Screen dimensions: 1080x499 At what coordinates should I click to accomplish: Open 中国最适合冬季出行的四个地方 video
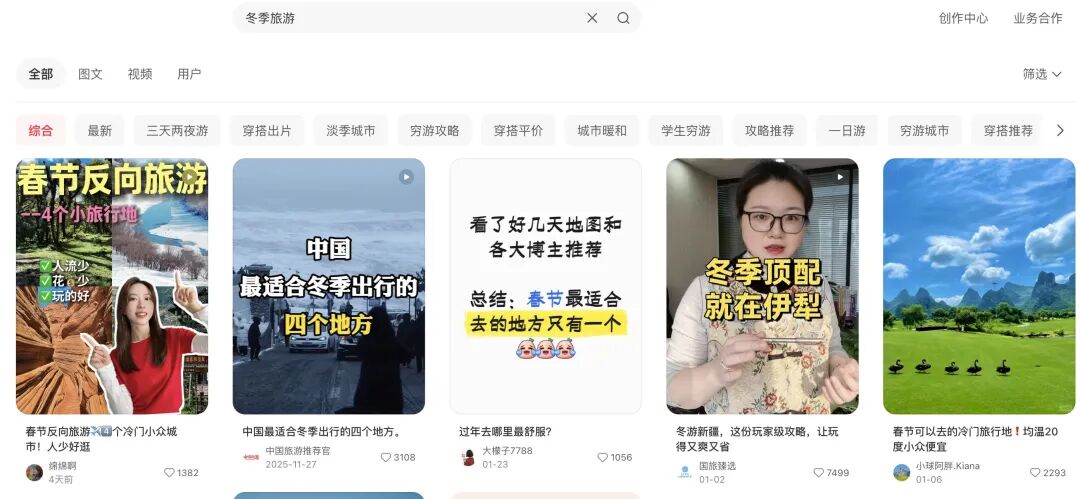[x=328, y=286]
